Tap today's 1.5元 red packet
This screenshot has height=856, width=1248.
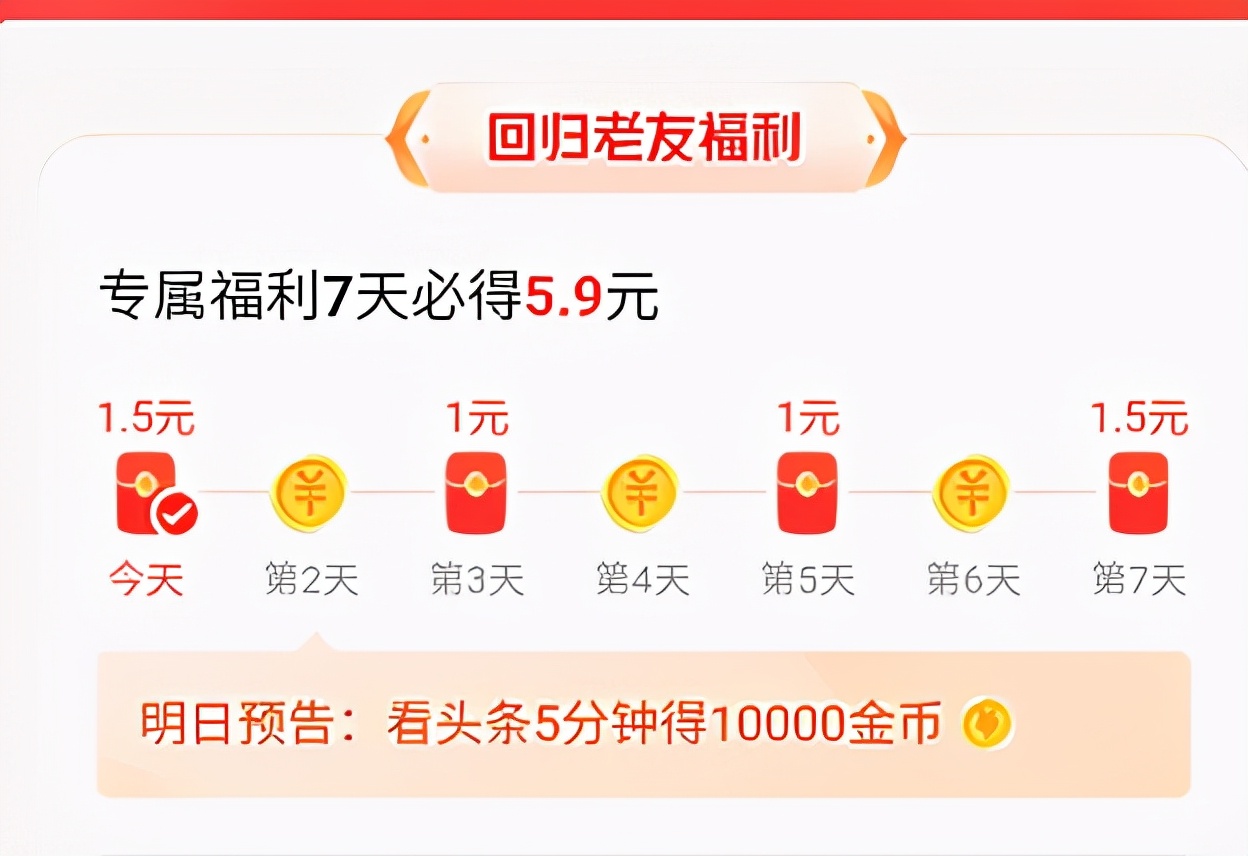(146, 493)
